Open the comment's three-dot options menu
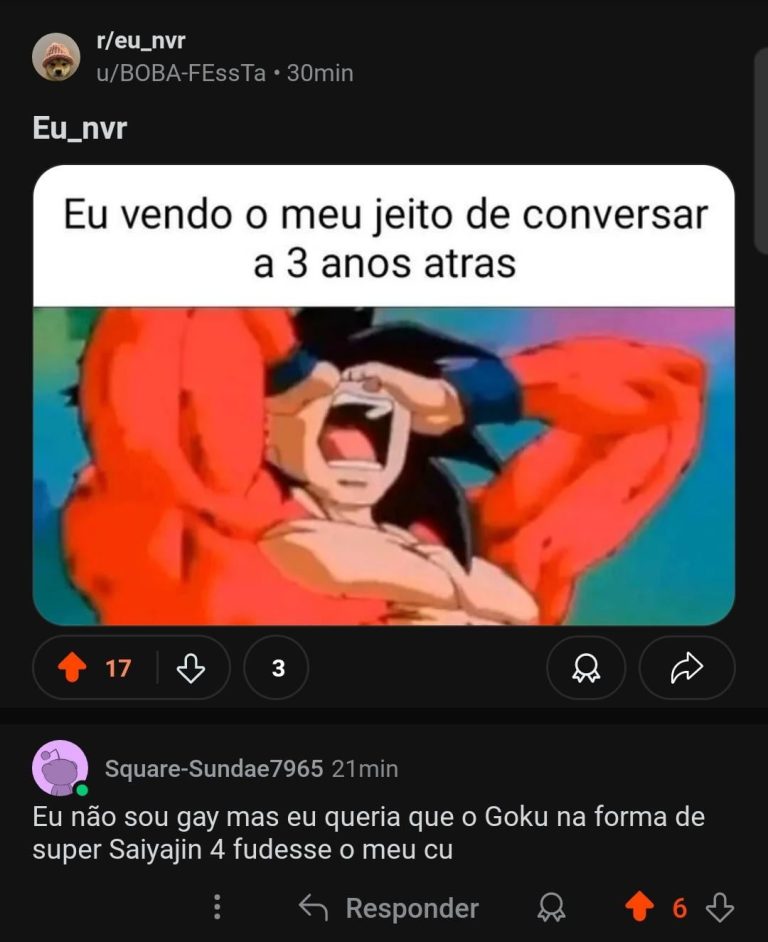This screenshot has height=942, width=768. (x=217, y=908)
